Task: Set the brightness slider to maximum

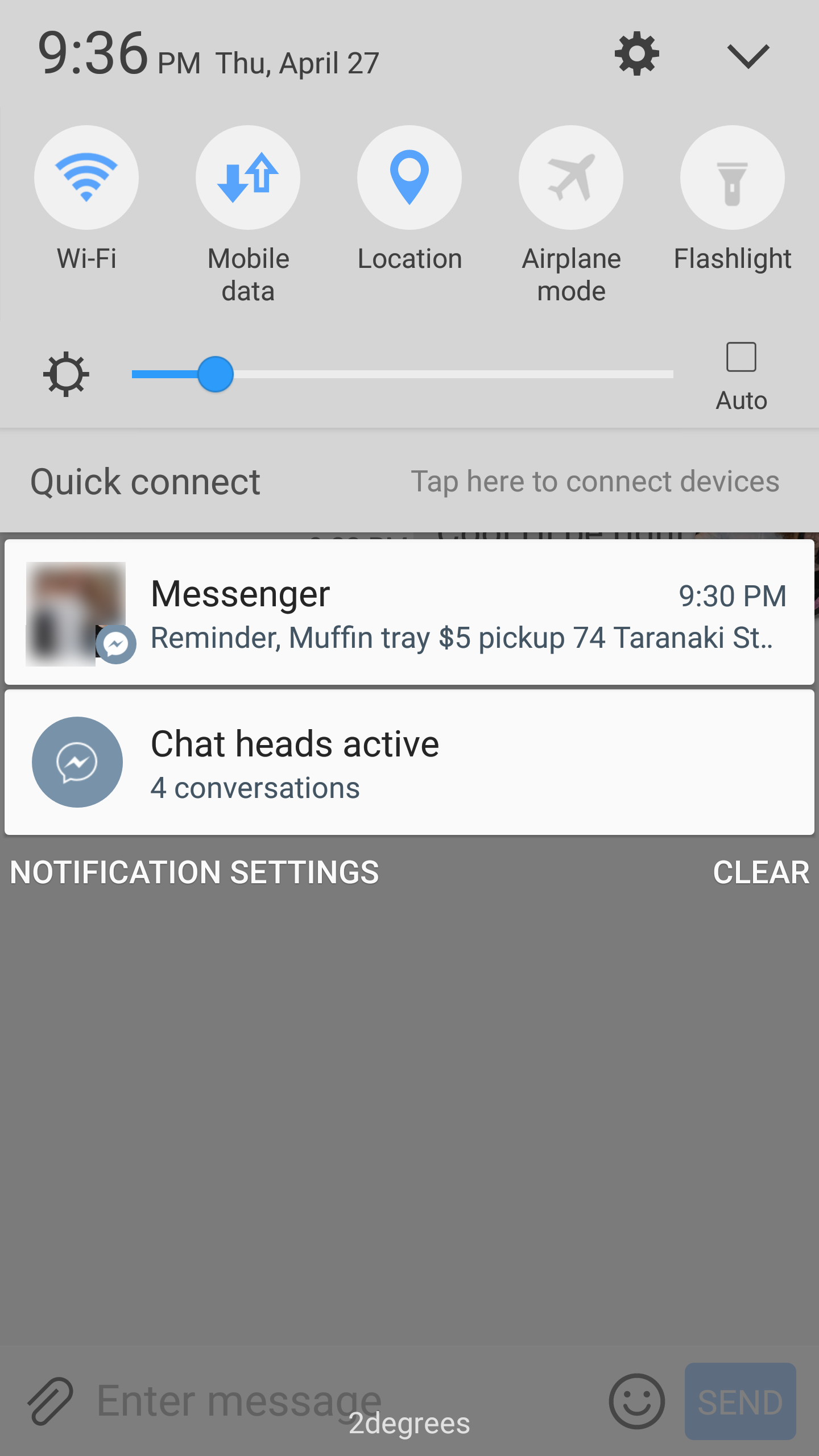Action: point(671,374)
